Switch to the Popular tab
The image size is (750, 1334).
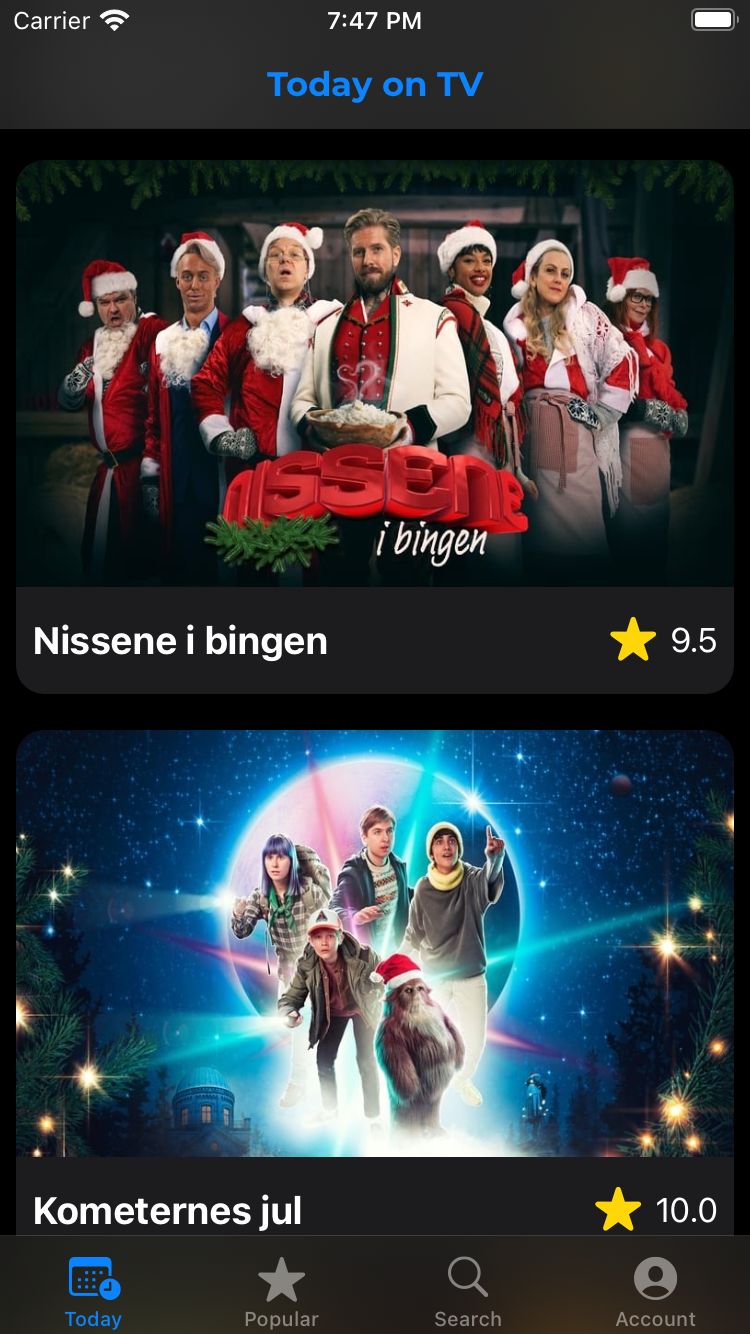coord(281,1291)
